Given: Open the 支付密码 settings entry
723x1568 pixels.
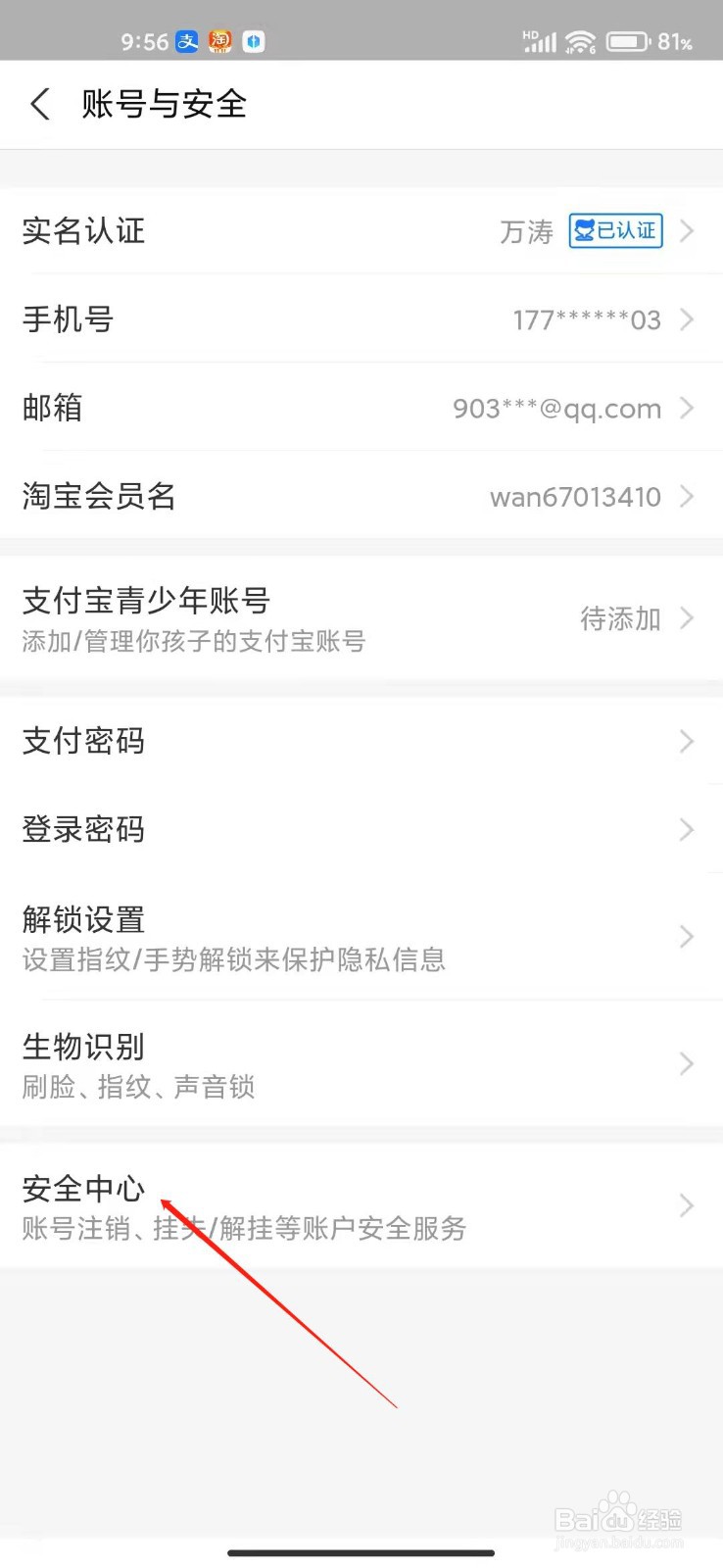Looking at the screenshot, I should (x=361, y=742).
